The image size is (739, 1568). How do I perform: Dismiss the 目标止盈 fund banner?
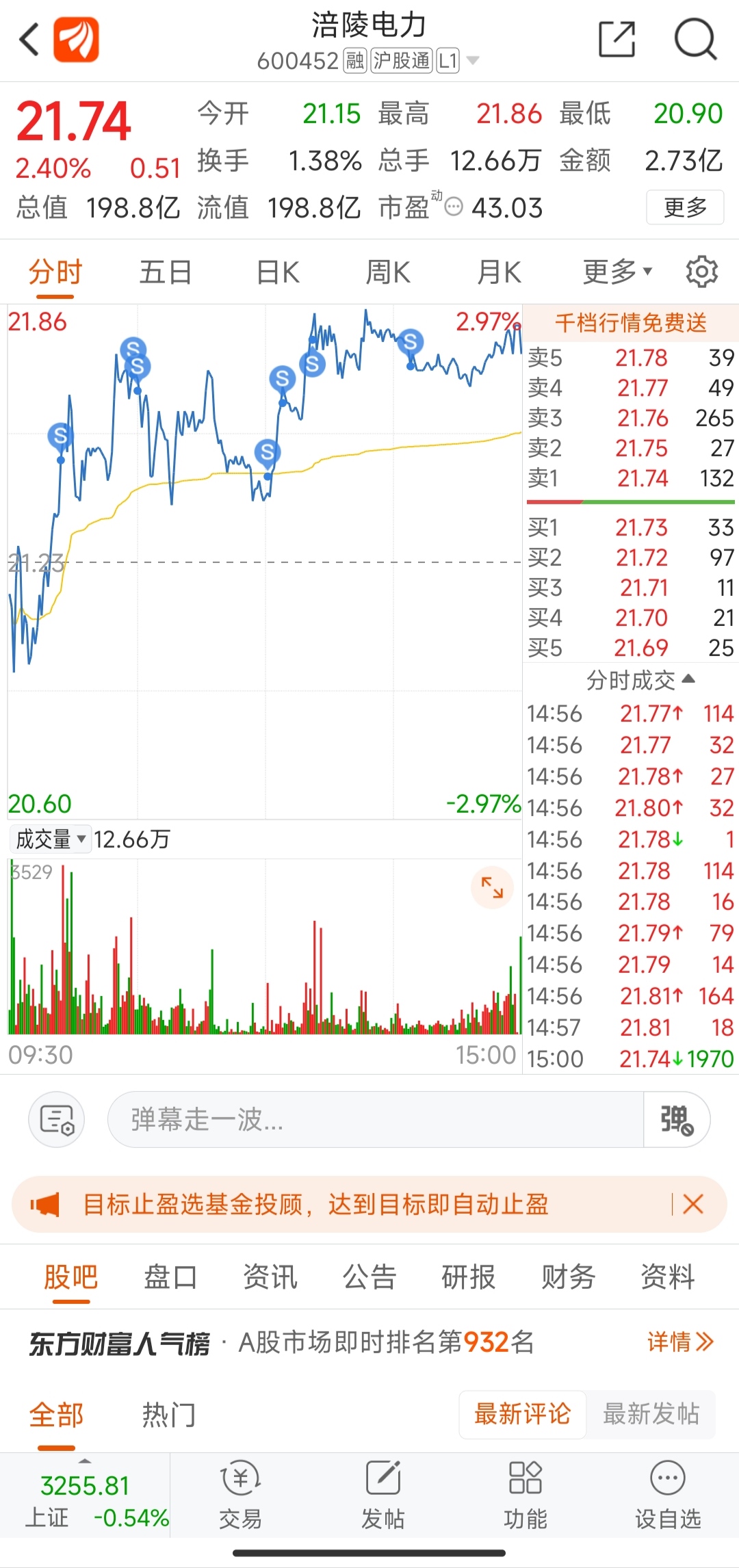coord(693,1204)
